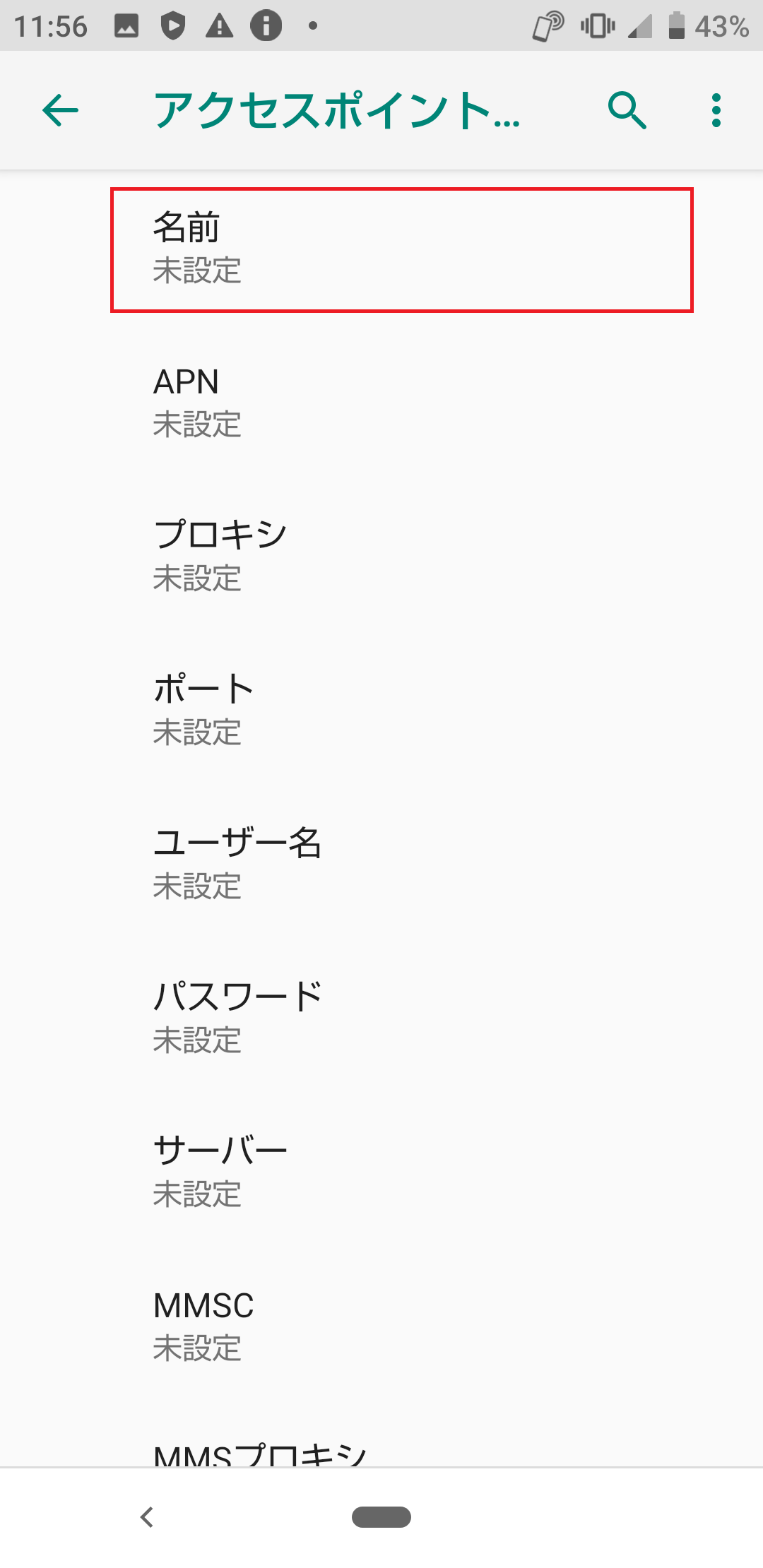Open the パスワード entry

[x=381, y=1015]
